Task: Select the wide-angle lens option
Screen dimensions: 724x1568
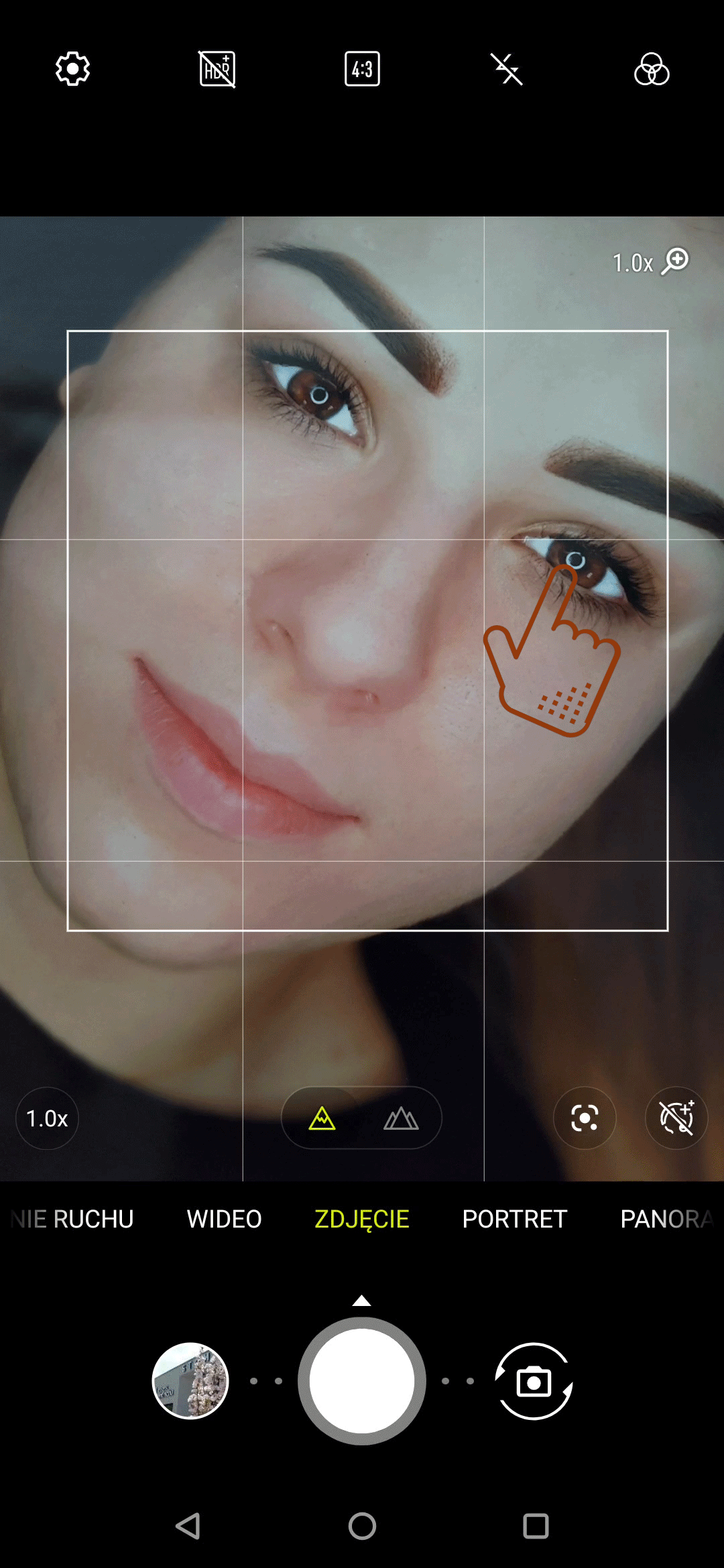Action: tap(401, 1118)
